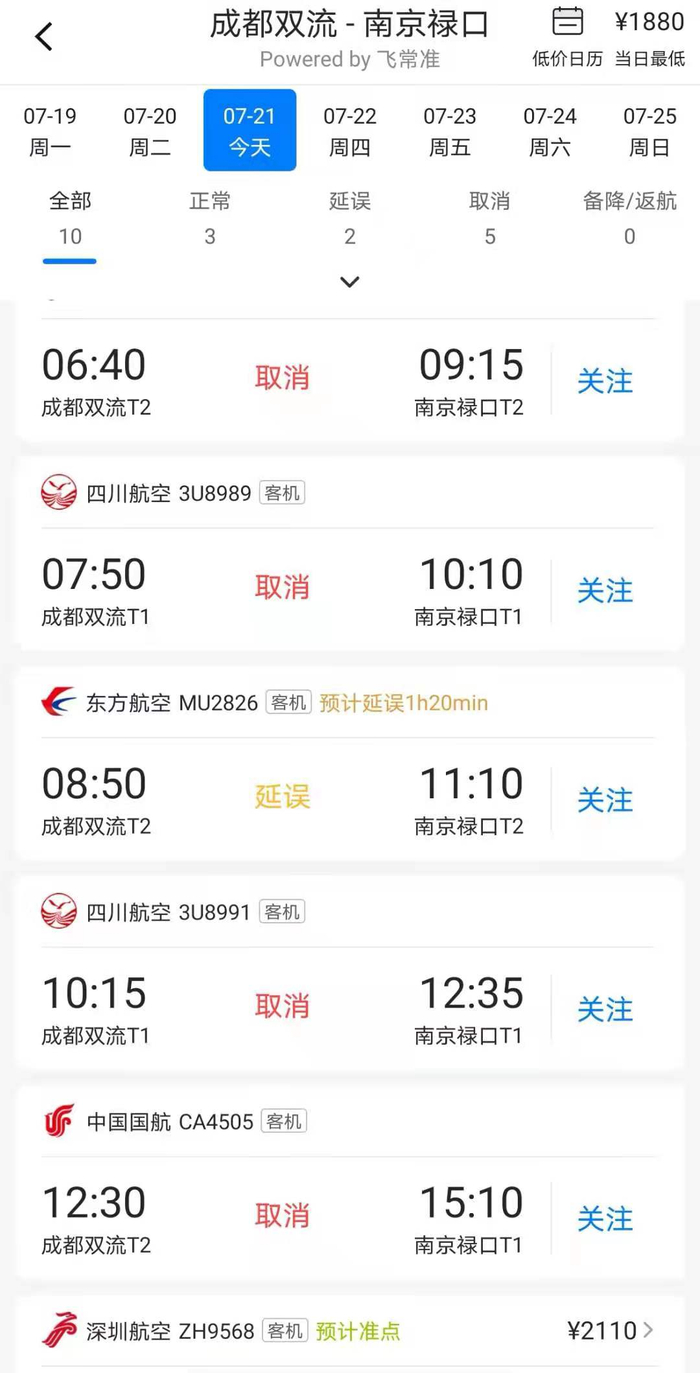Show only 取消 flights
This screenshot has height=1373, width=700.
coord(490,218)
